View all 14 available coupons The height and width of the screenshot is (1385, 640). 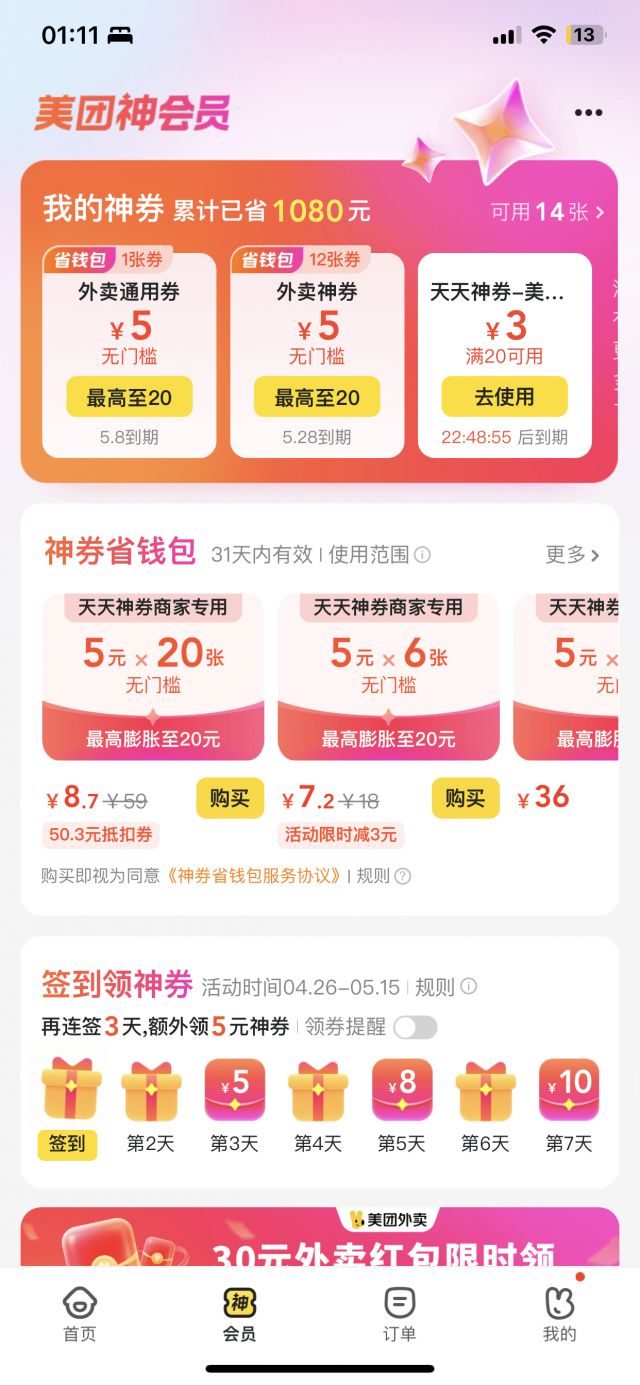click(x=548, y=212)
